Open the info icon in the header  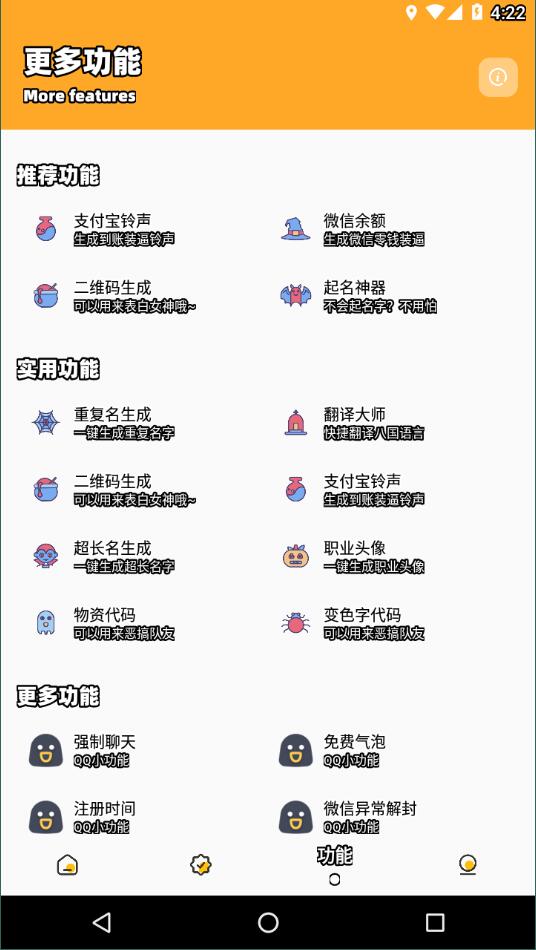(x=498, y=77)
